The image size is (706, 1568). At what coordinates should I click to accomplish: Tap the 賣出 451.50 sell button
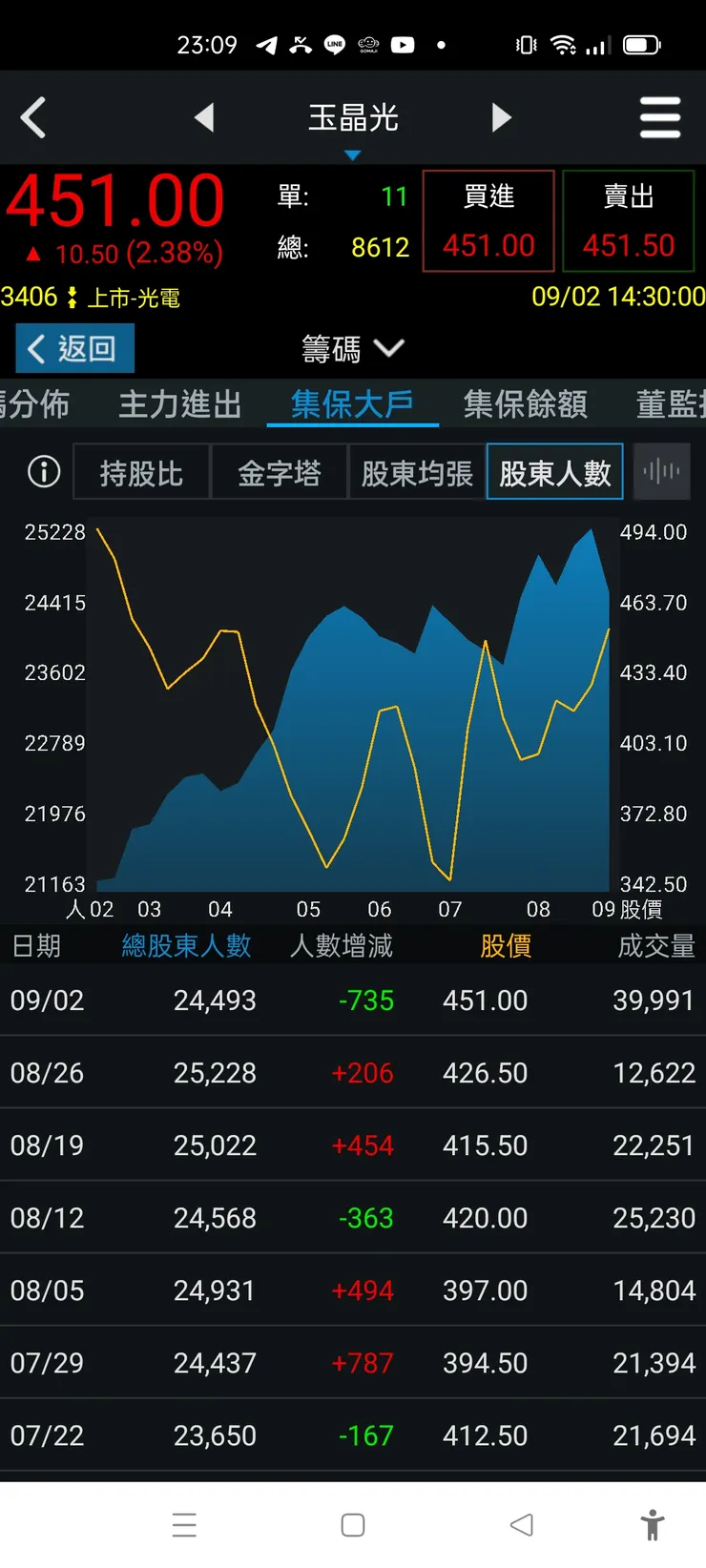point(628,219)
